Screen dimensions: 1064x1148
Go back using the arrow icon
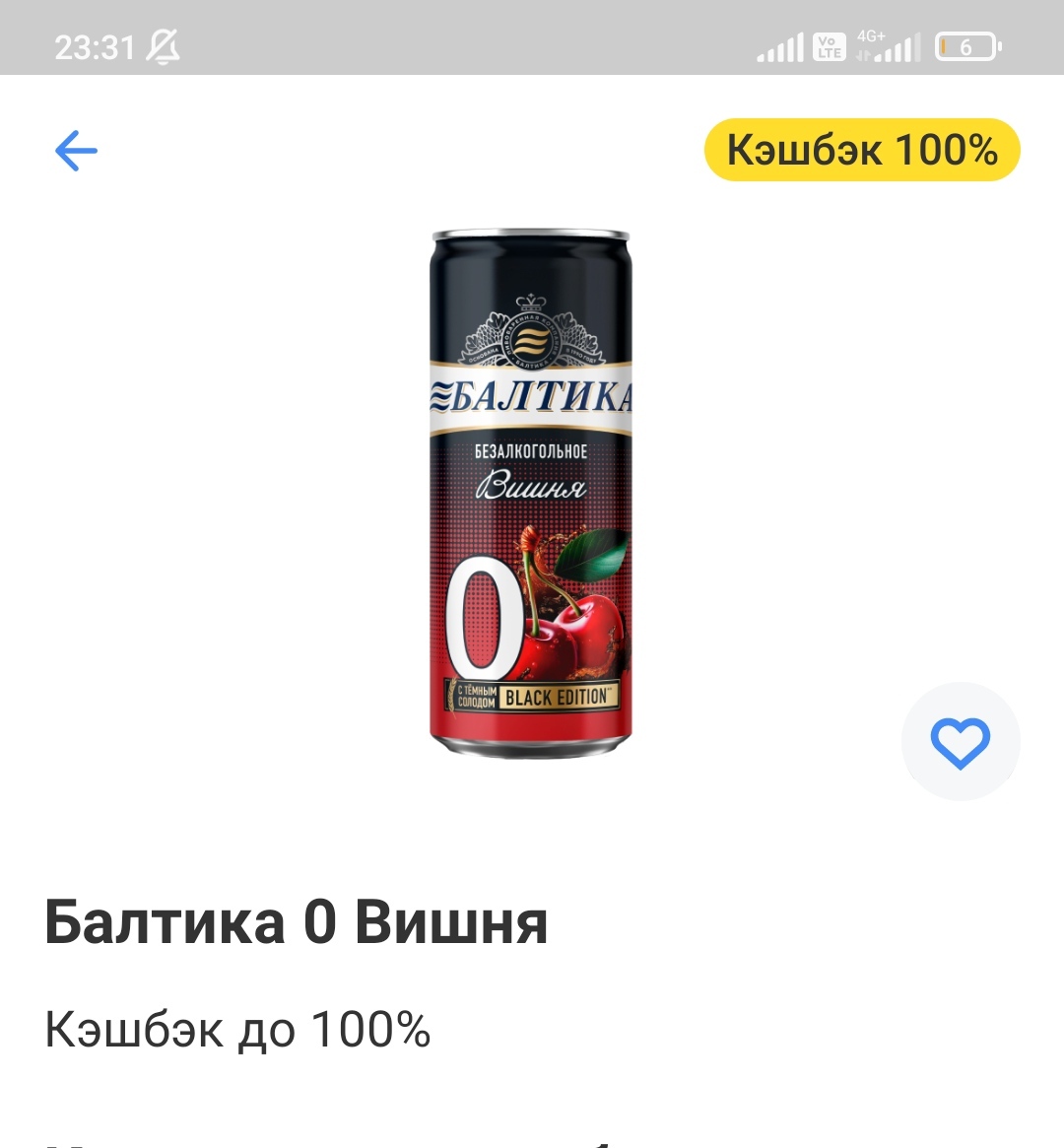(76, 151)
